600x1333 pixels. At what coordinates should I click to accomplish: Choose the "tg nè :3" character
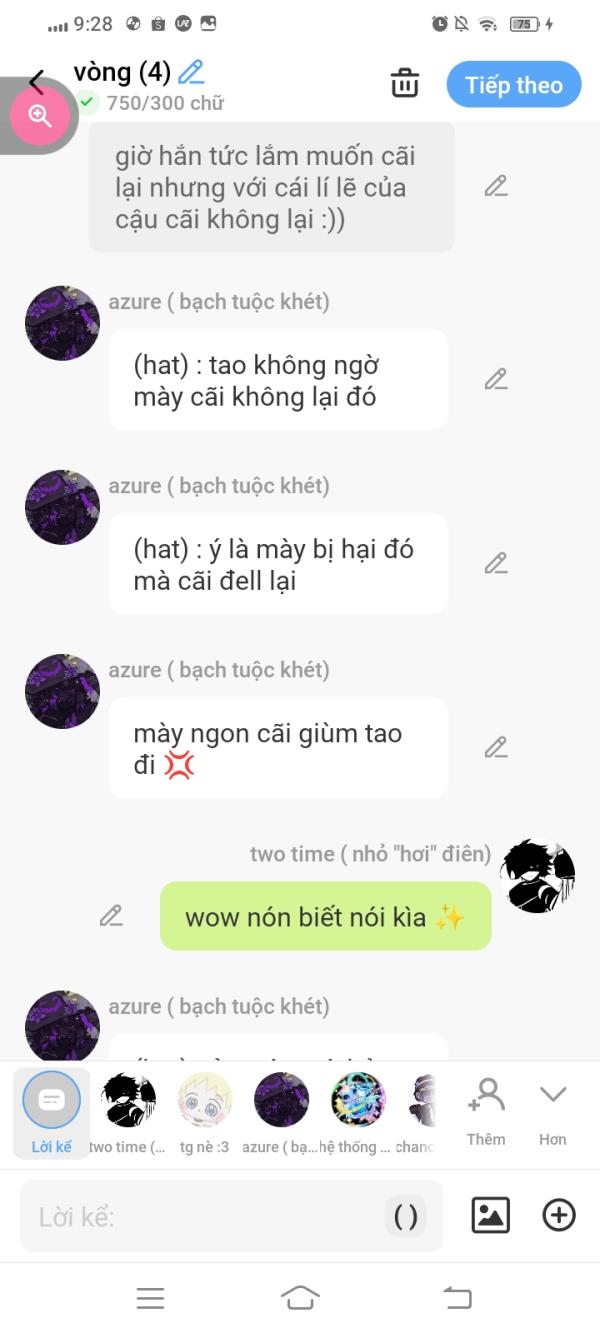(x=204, y=1110)
